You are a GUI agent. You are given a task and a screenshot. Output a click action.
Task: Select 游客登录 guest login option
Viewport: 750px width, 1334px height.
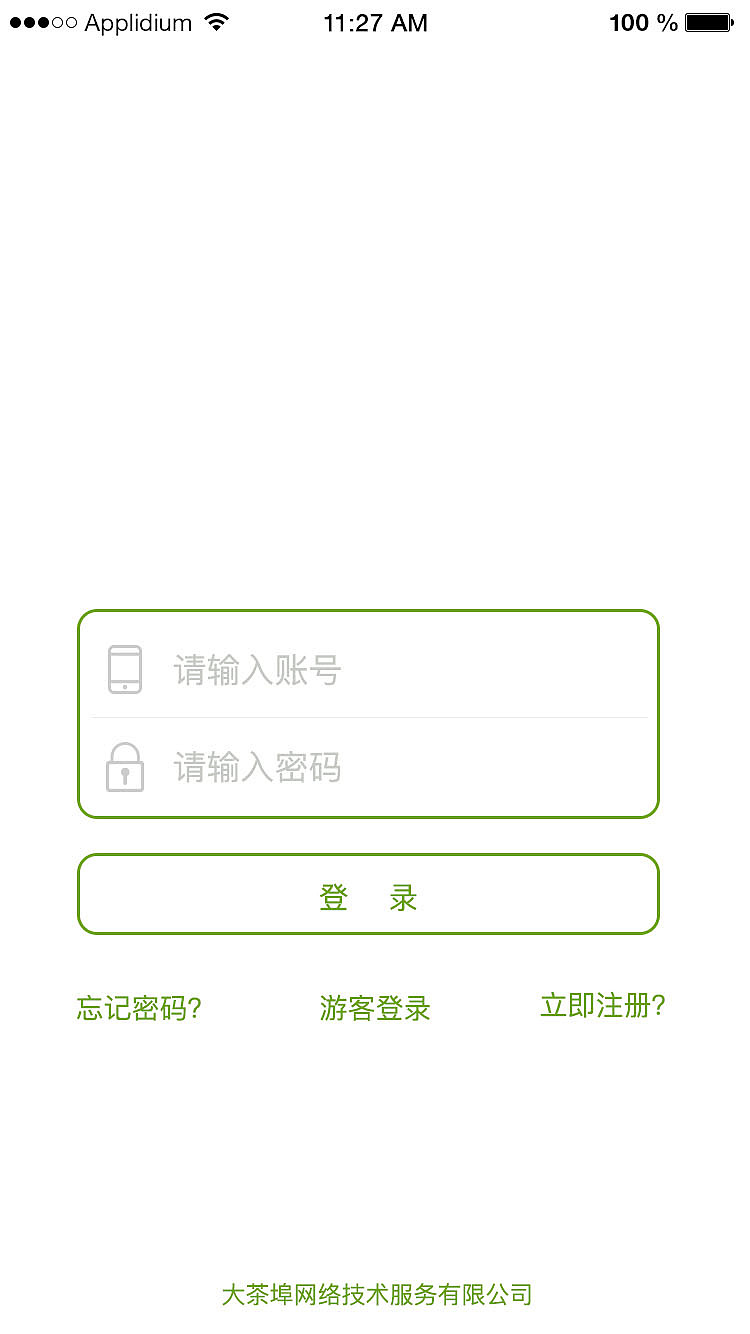374,1009
